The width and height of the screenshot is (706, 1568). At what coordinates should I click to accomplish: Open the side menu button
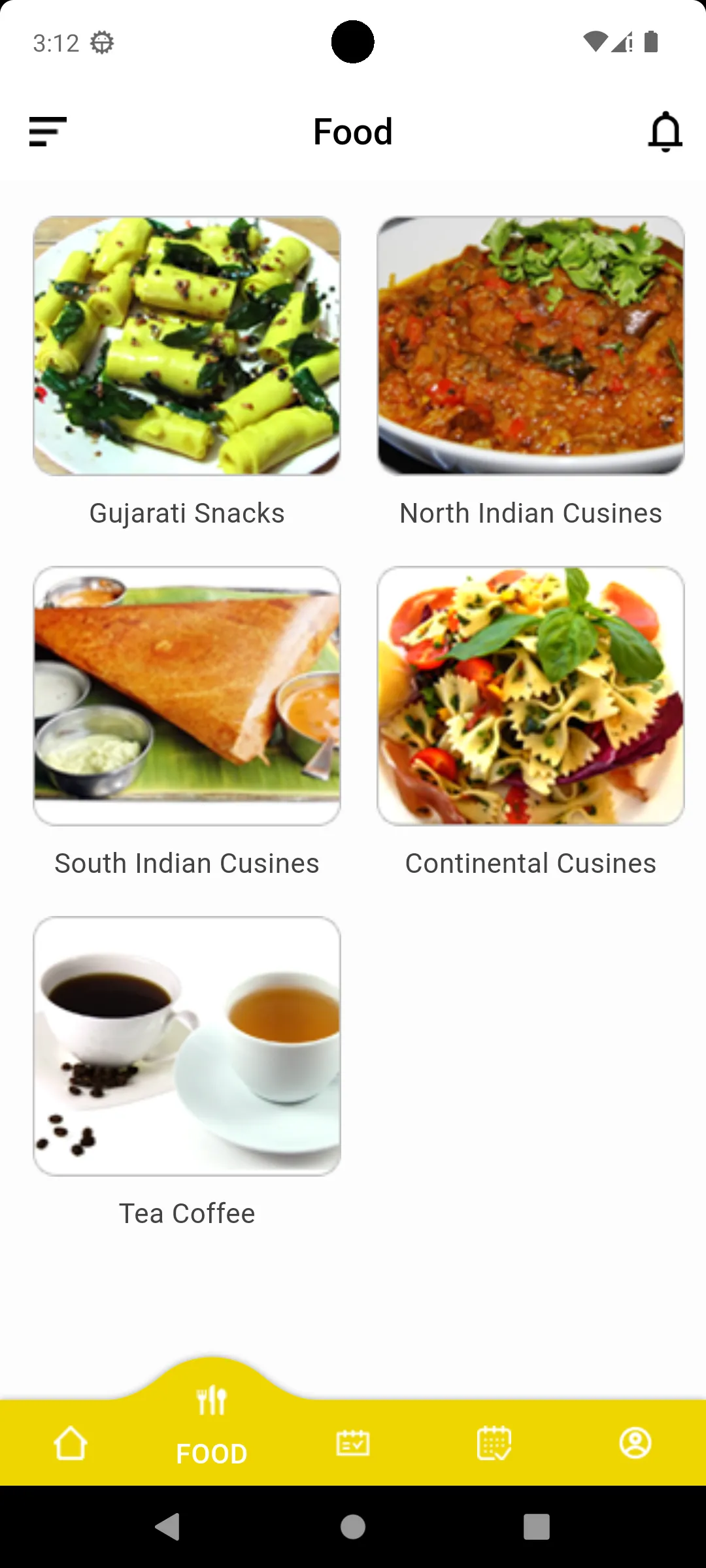(48, 132)
